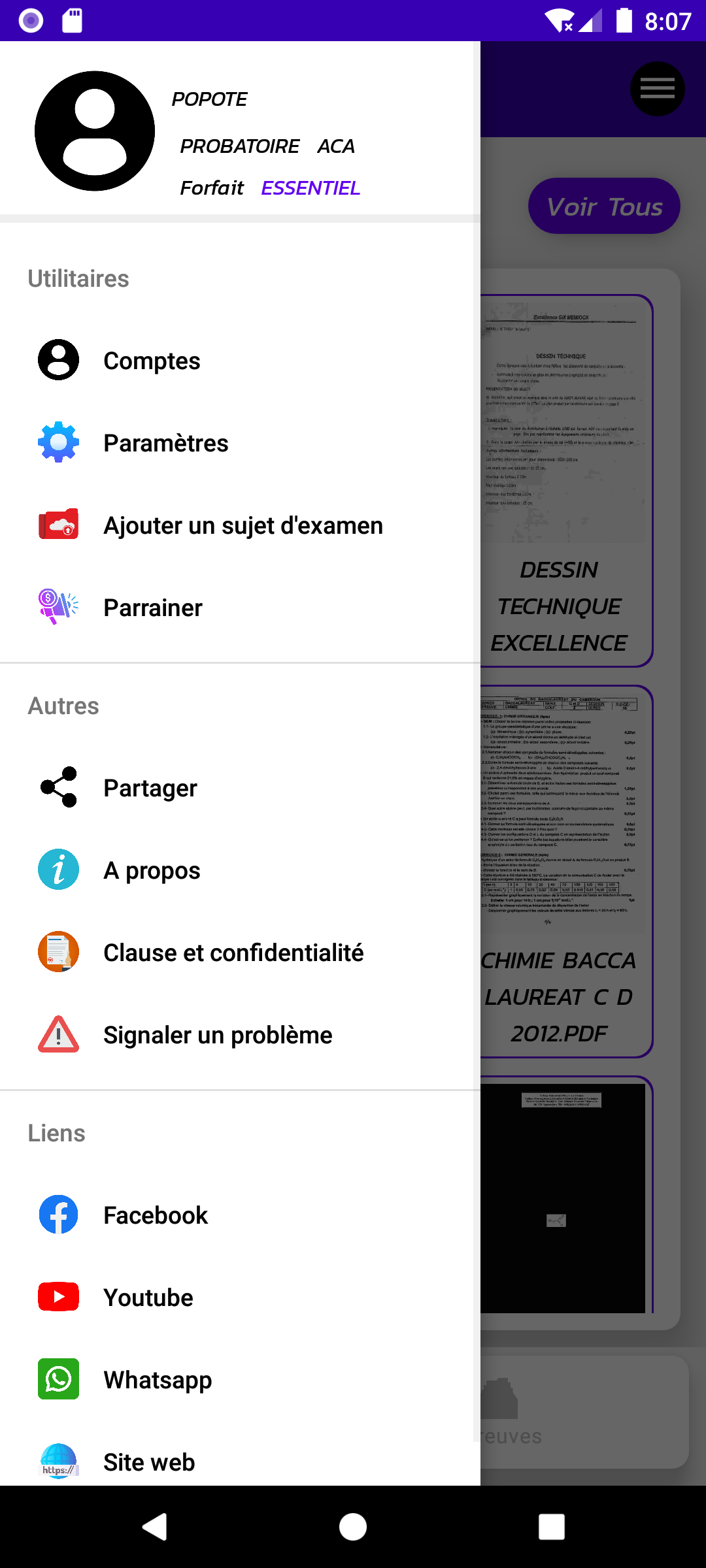Open the Dessin Technique Excellence document card
The width and height of the screenshot is (706, 1568).
pyautogui.click(x=566, y=481)
